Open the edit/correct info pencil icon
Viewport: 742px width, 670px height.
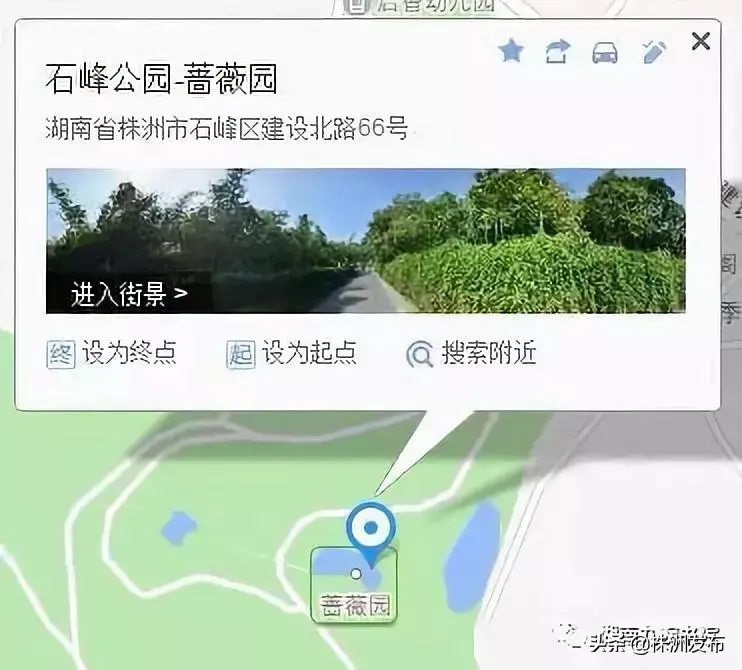click(x=654, y=52)
